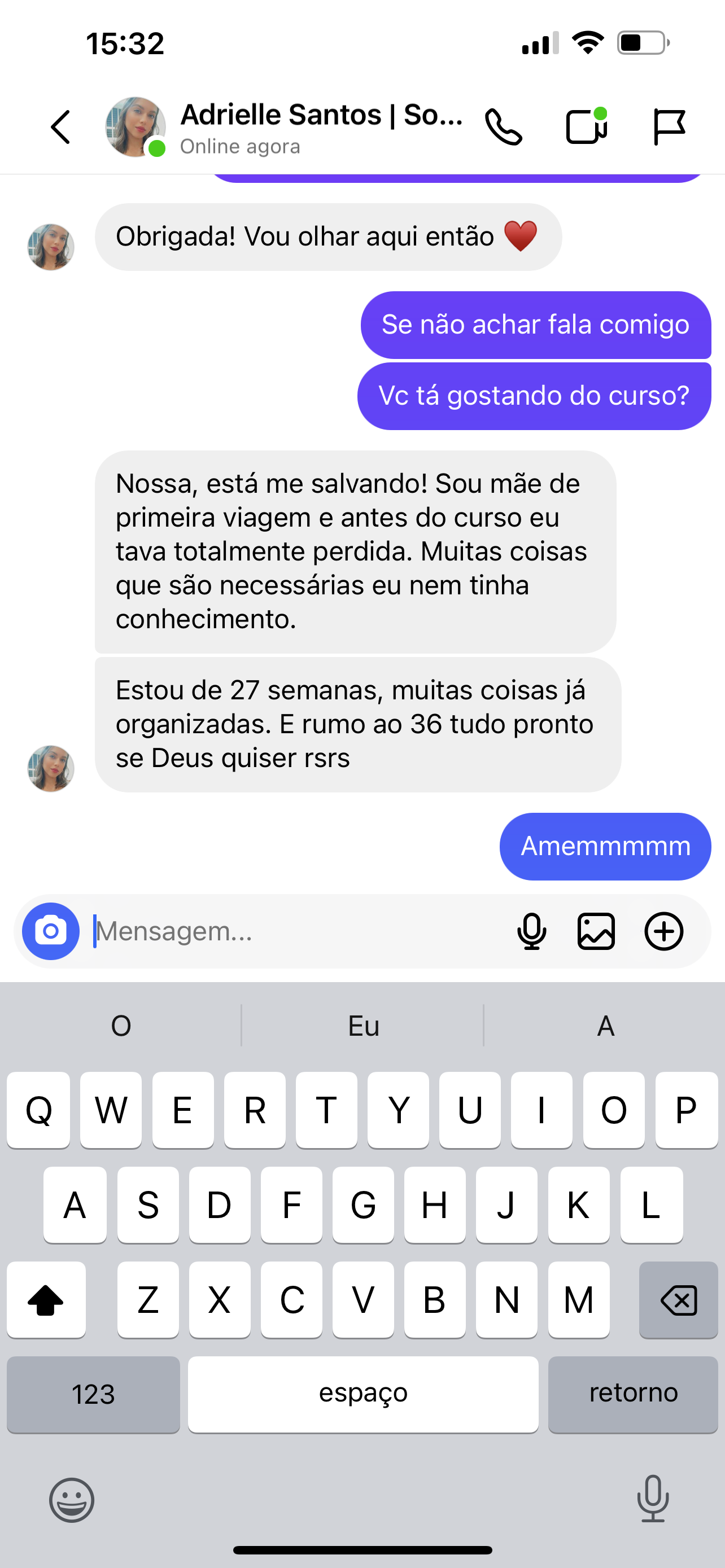The width and height of the screenshot is (725, 1568).
Task: Tap the backspace key on the keyboard
Action: 678,1300
